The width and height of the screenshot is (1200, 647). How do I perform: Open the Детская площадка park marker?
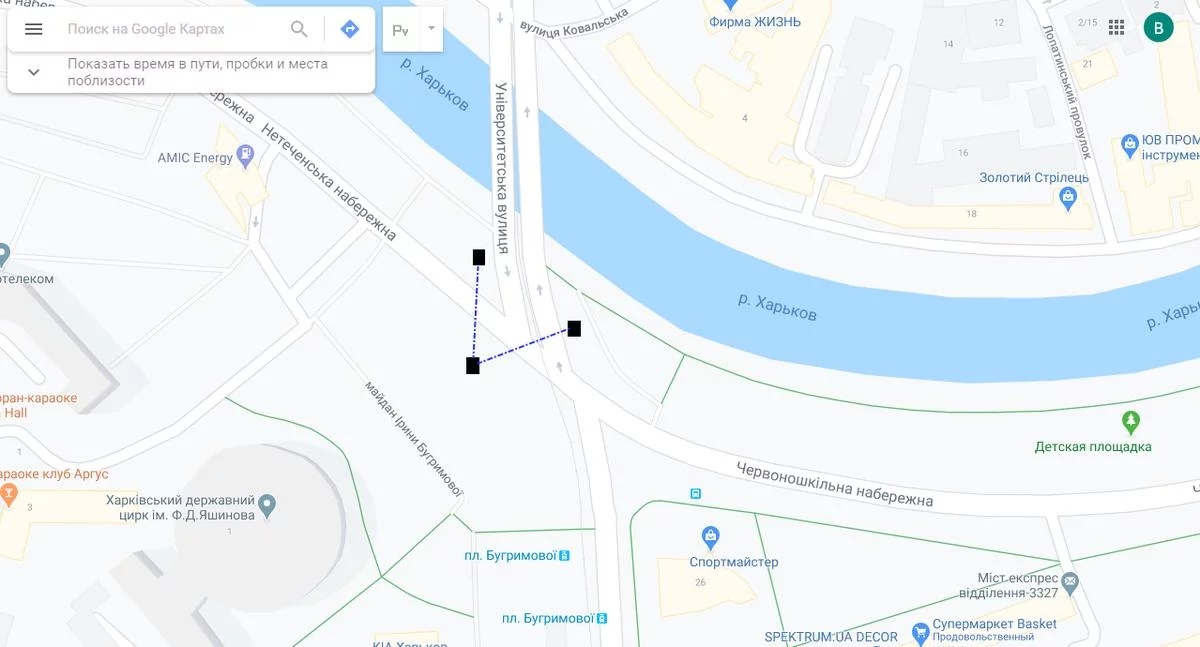1131,421
